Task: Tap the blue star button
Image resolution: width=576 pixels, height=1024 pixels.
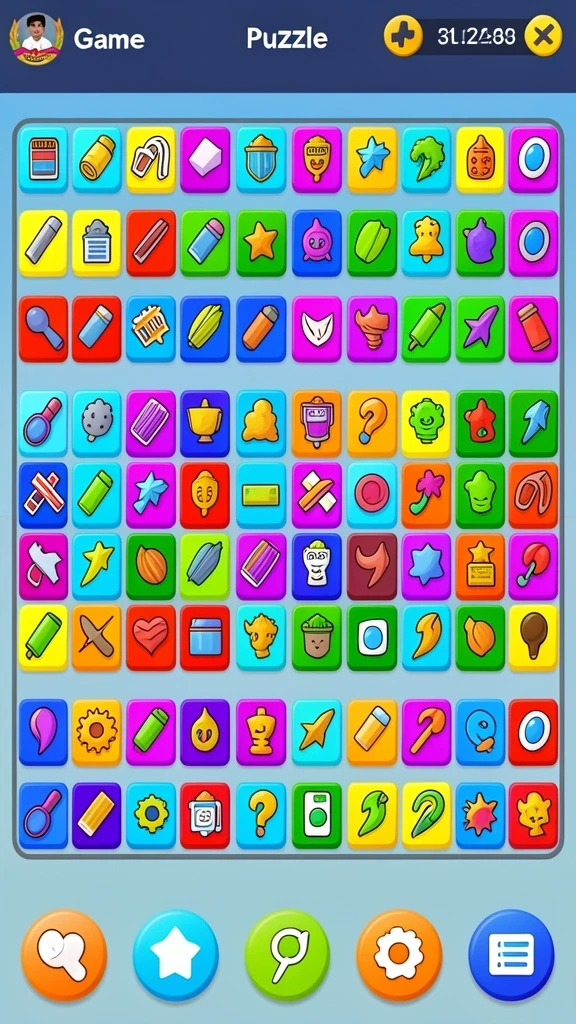Action: pyautogui.click(x=176, y=955)
